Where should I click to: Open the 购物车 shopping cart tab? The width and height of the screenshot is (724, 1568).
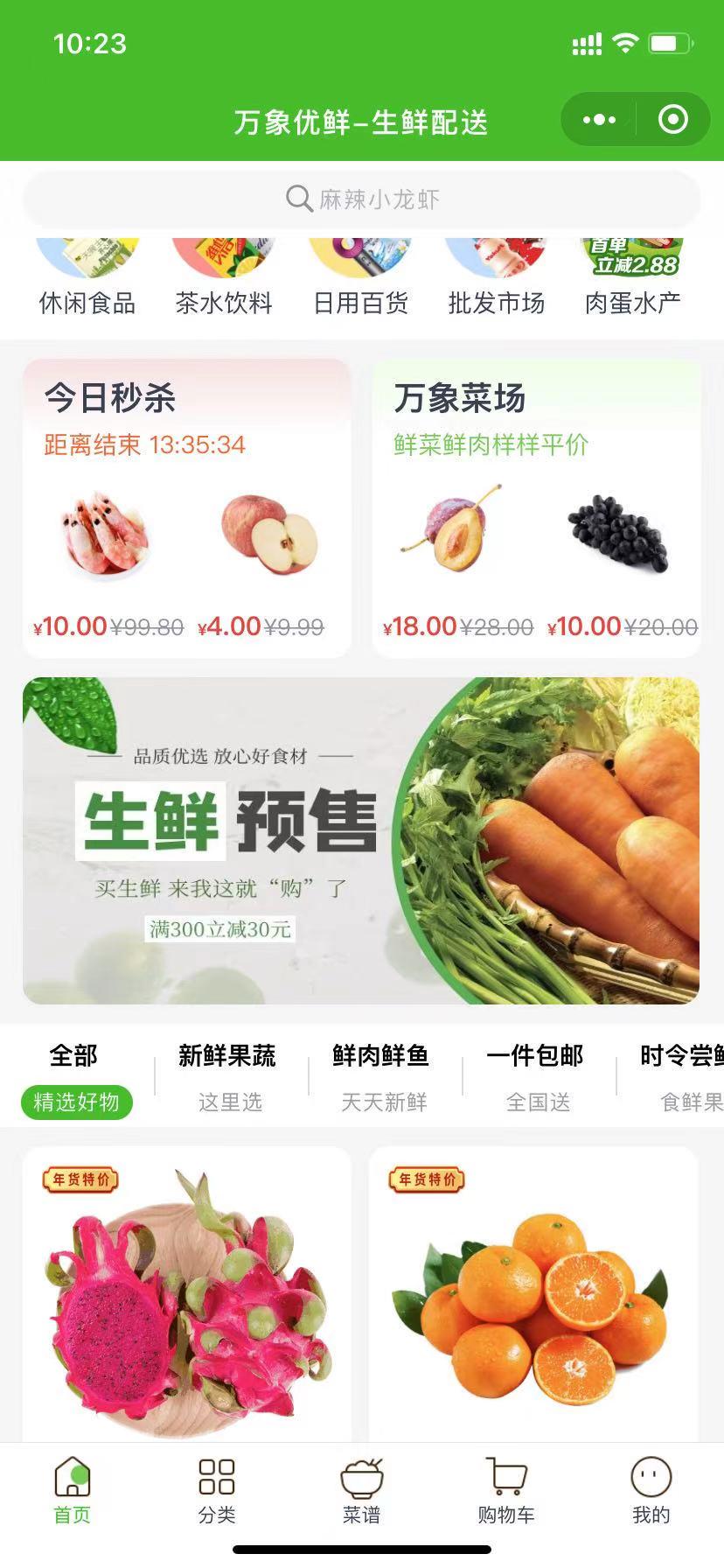506,1491
